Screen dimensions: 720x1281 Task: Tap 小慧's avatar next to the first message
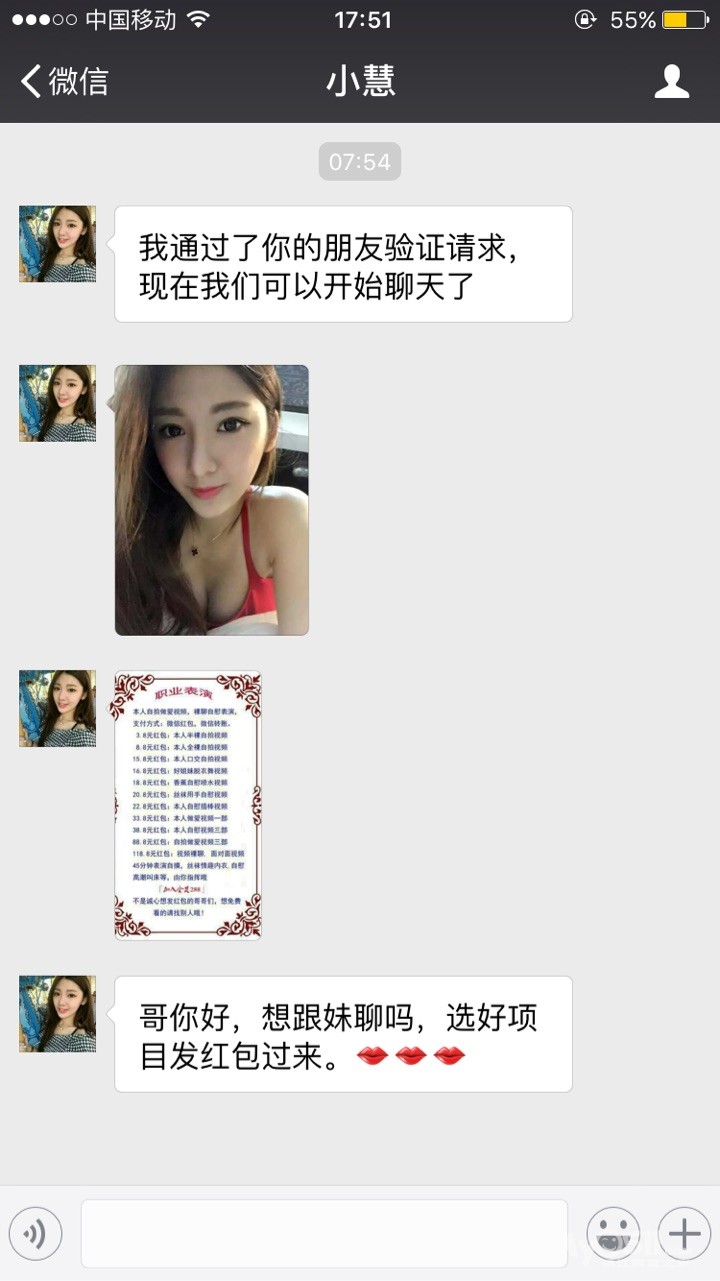[57, 243]
